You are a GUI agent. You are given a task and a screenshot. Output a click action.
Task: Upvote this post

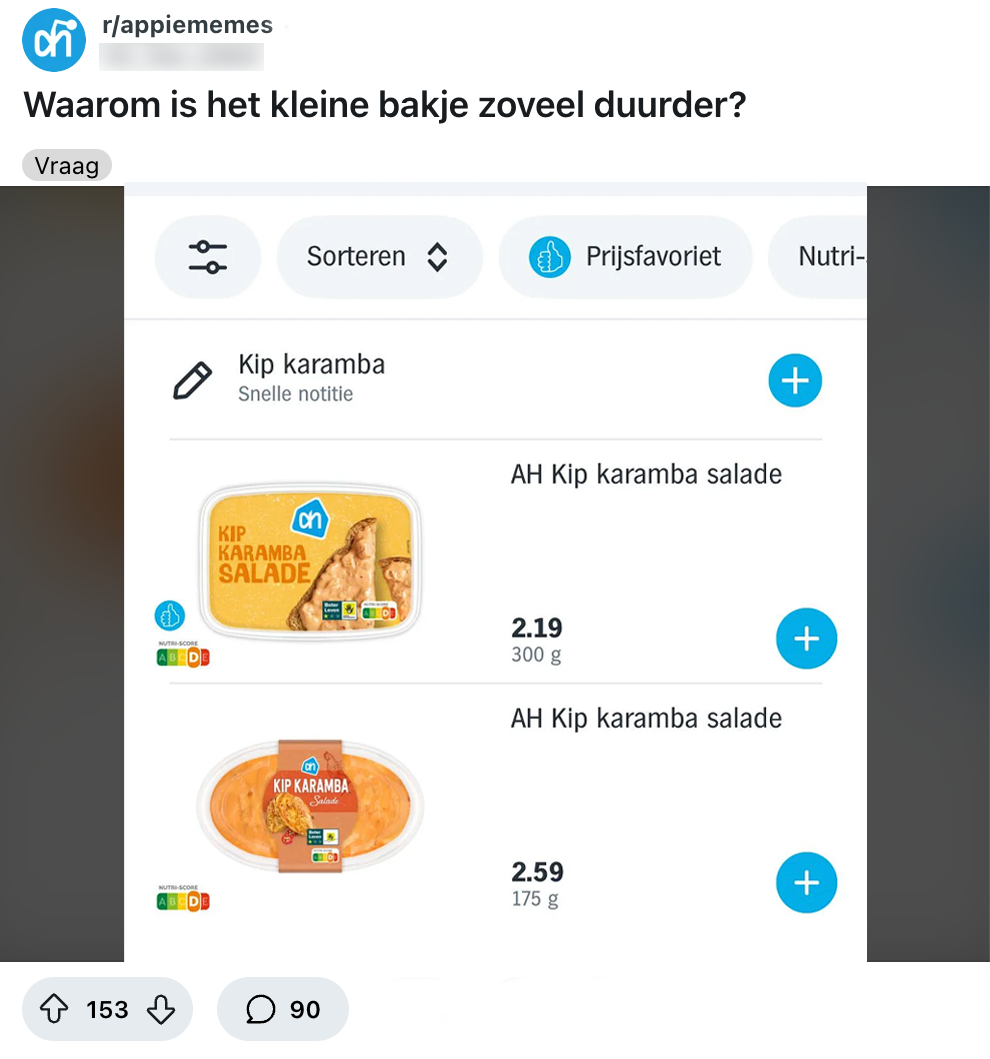point(54,1010)
